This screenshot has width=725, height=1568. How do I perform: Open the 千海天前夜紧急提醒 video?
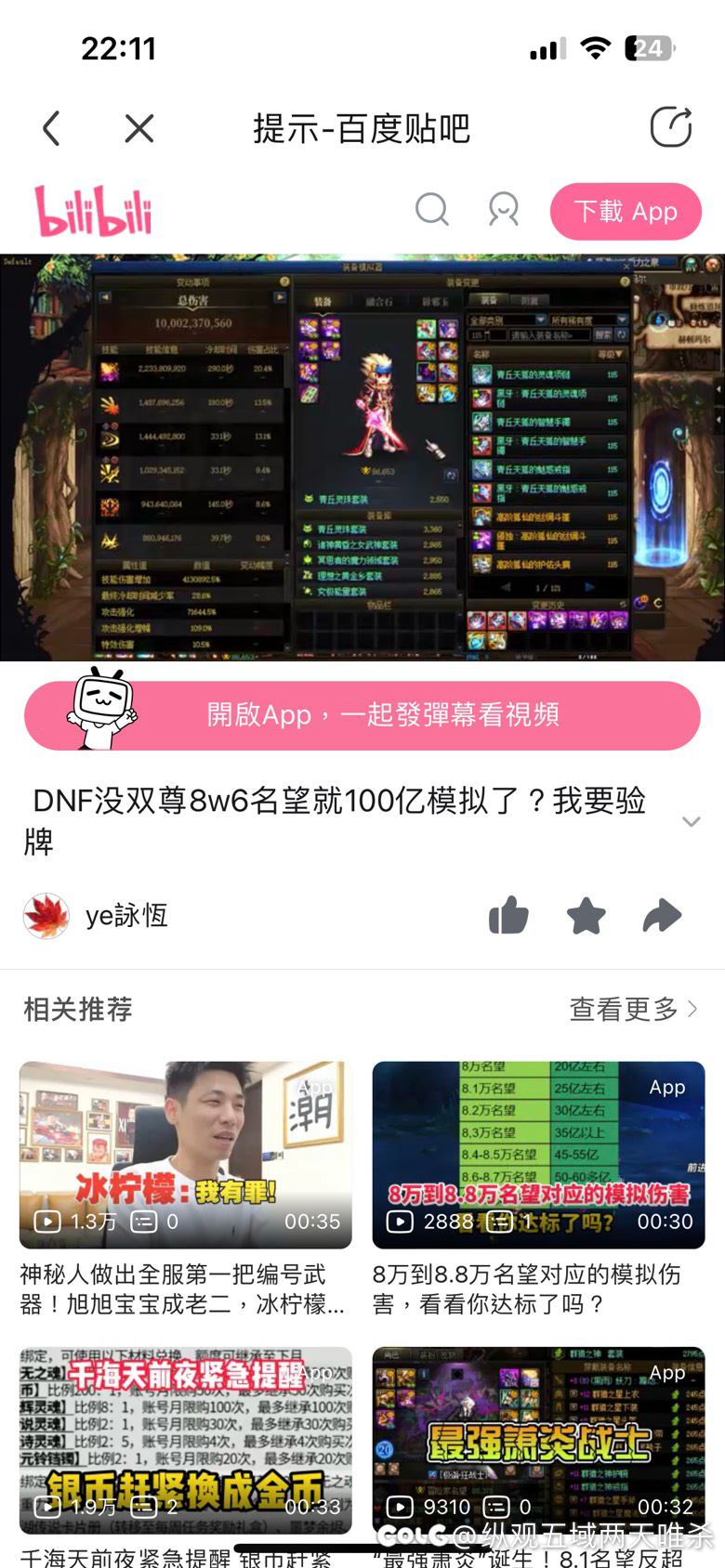pos(186,1440)
